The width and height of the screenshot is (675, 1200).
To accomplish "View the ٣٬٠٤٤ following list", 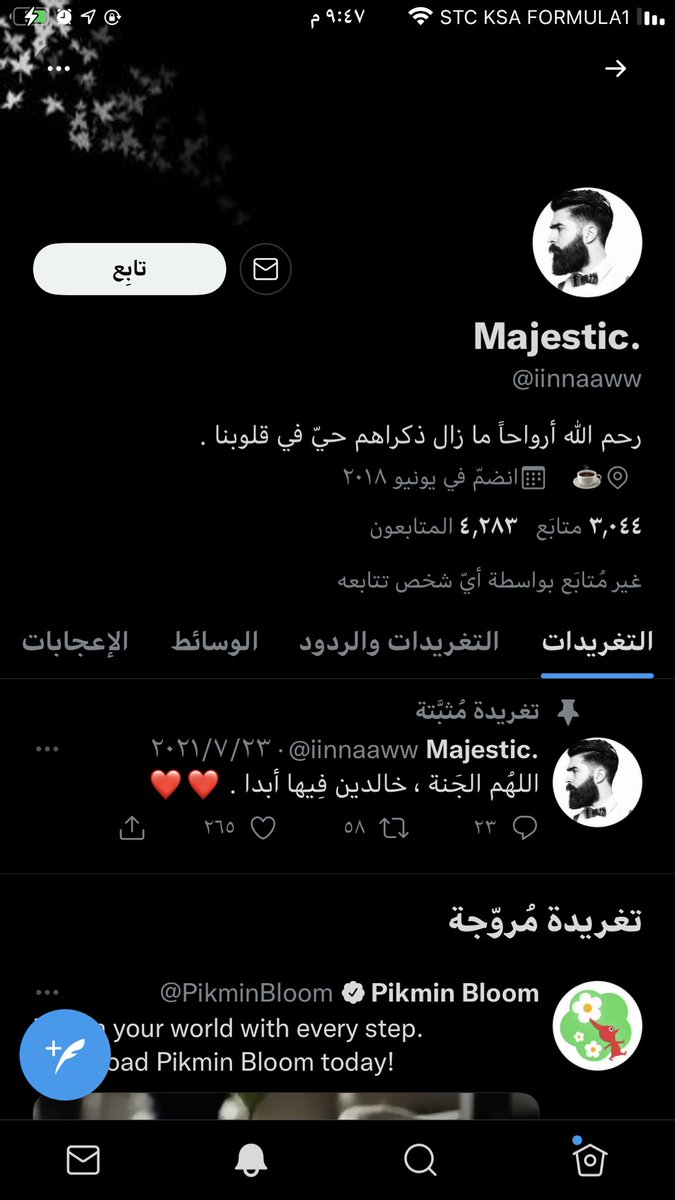I will pyautogui.click(x=587, y=526).
